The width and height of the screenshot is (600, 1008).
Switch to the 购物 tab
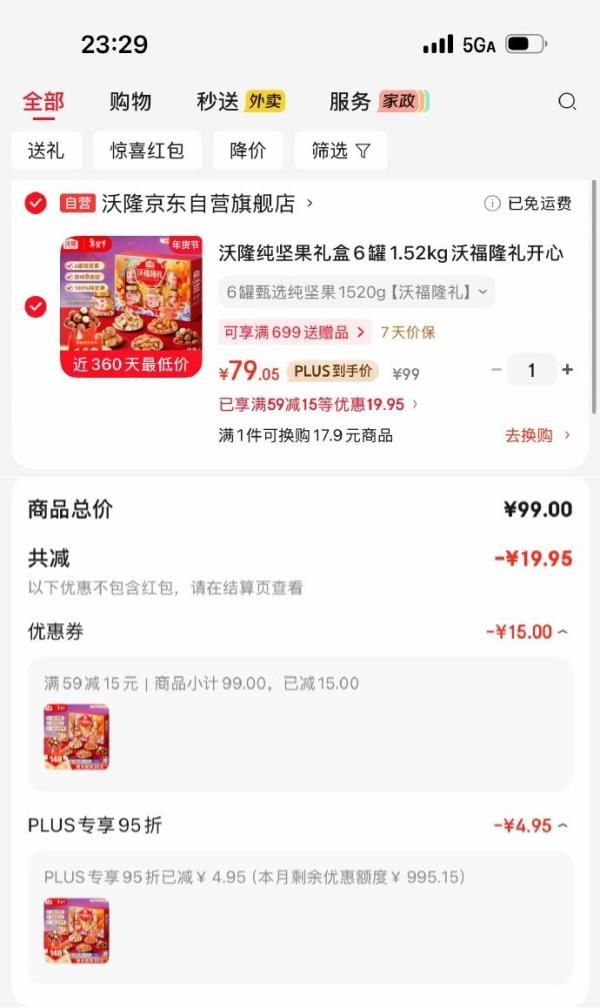click(130, 101)
